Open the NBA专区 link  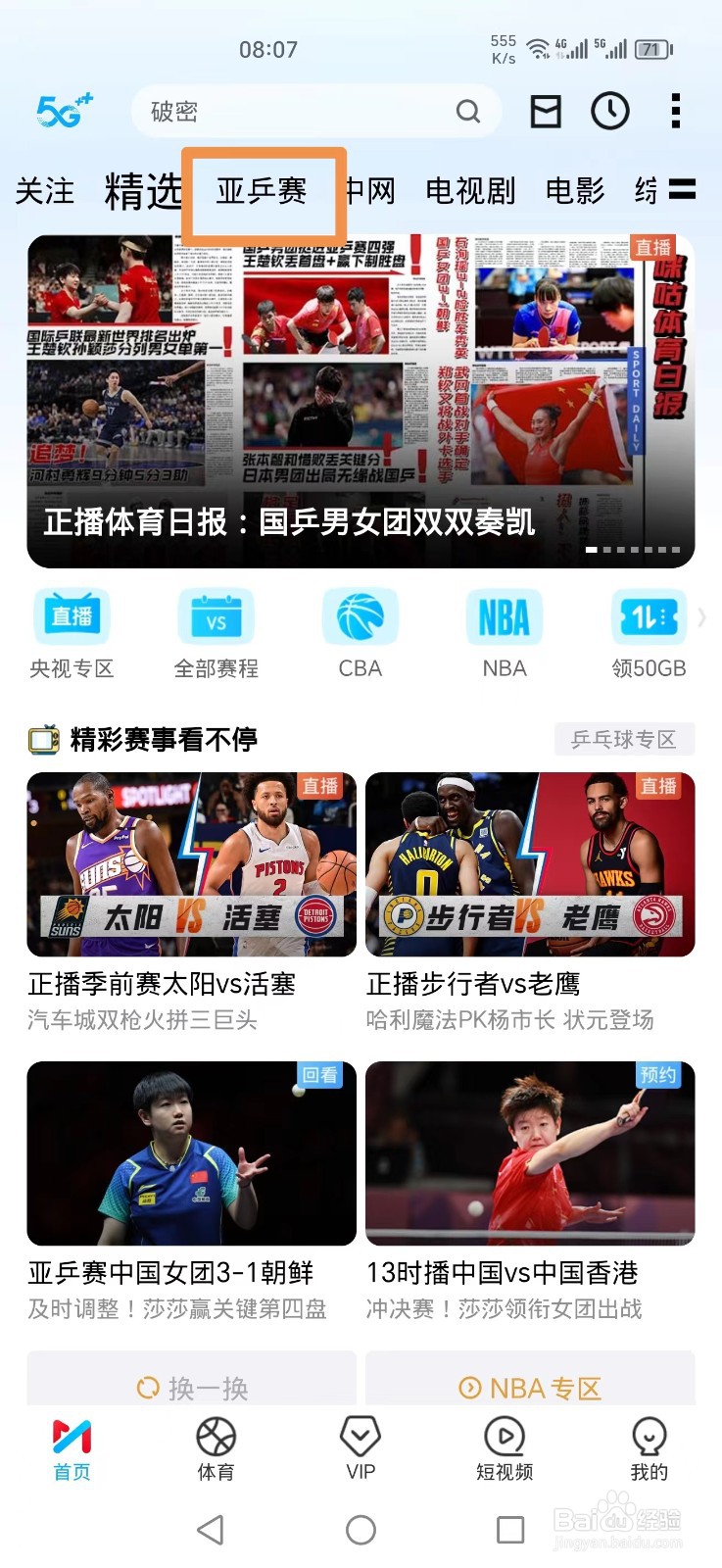[530, 1389]
